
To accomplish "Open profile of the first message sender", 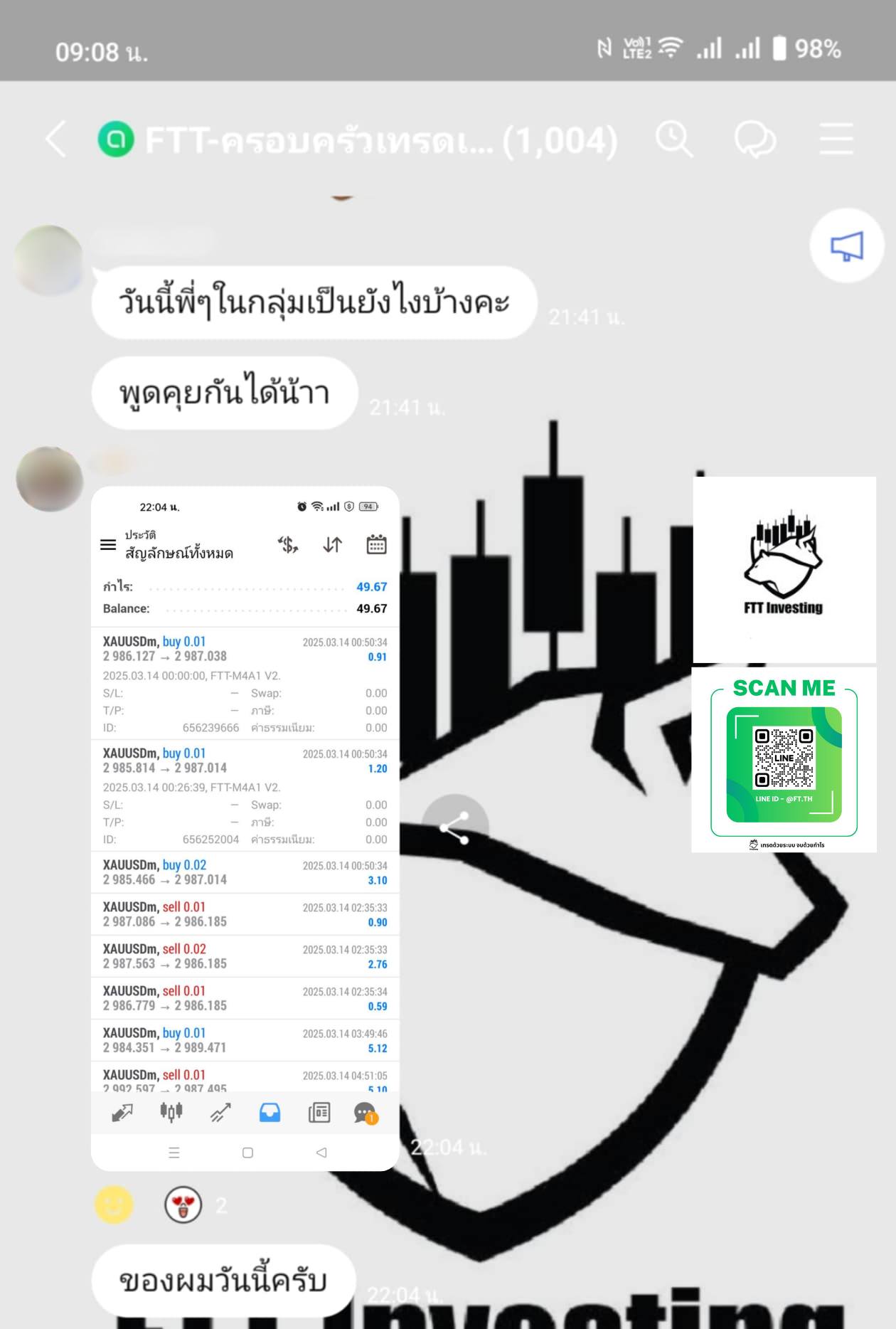I will click(50, 260).
